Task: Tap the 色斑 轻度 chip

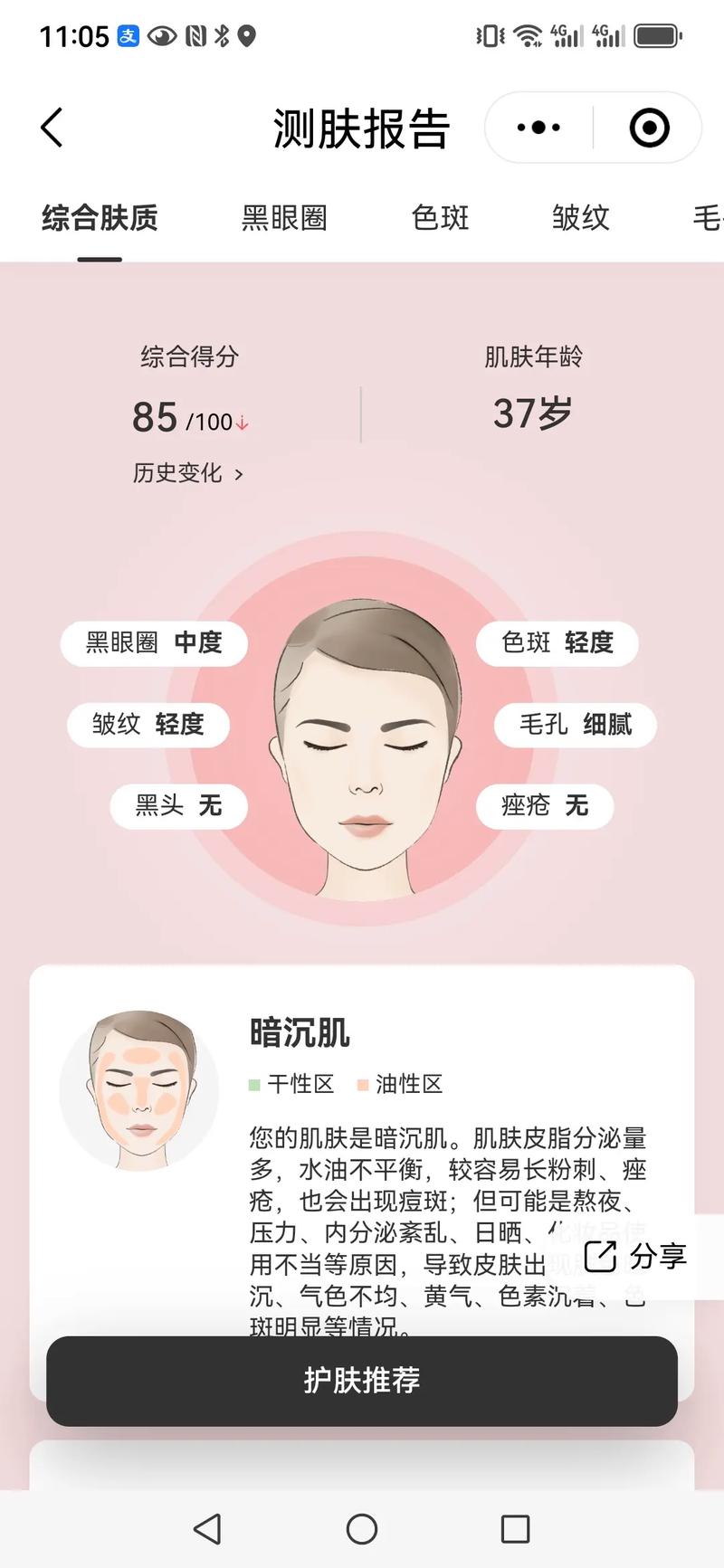Action: point(557,643)
